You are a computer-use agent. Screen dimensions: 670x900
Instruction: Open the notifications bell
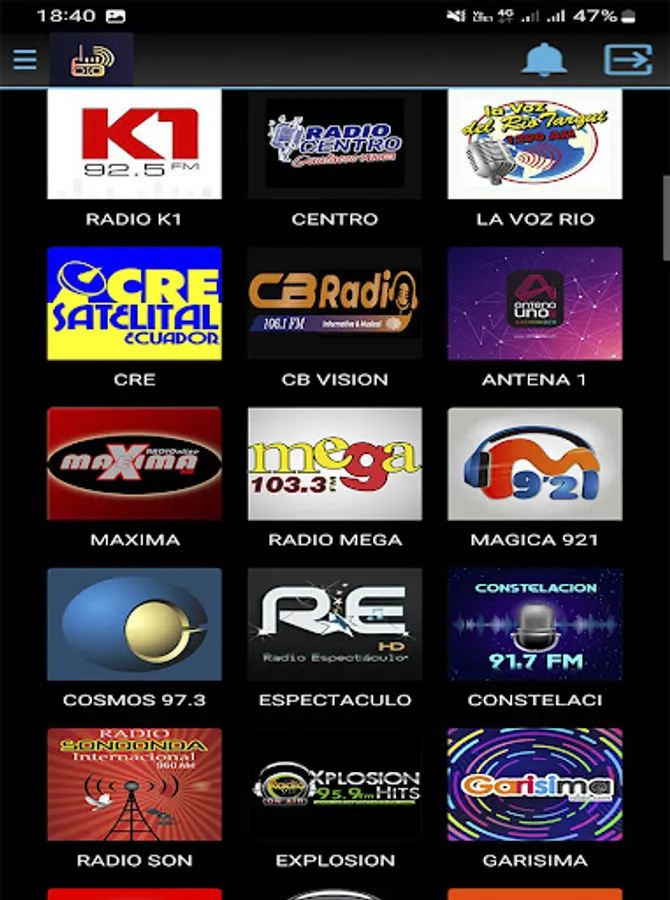click(x=544, y=60)
